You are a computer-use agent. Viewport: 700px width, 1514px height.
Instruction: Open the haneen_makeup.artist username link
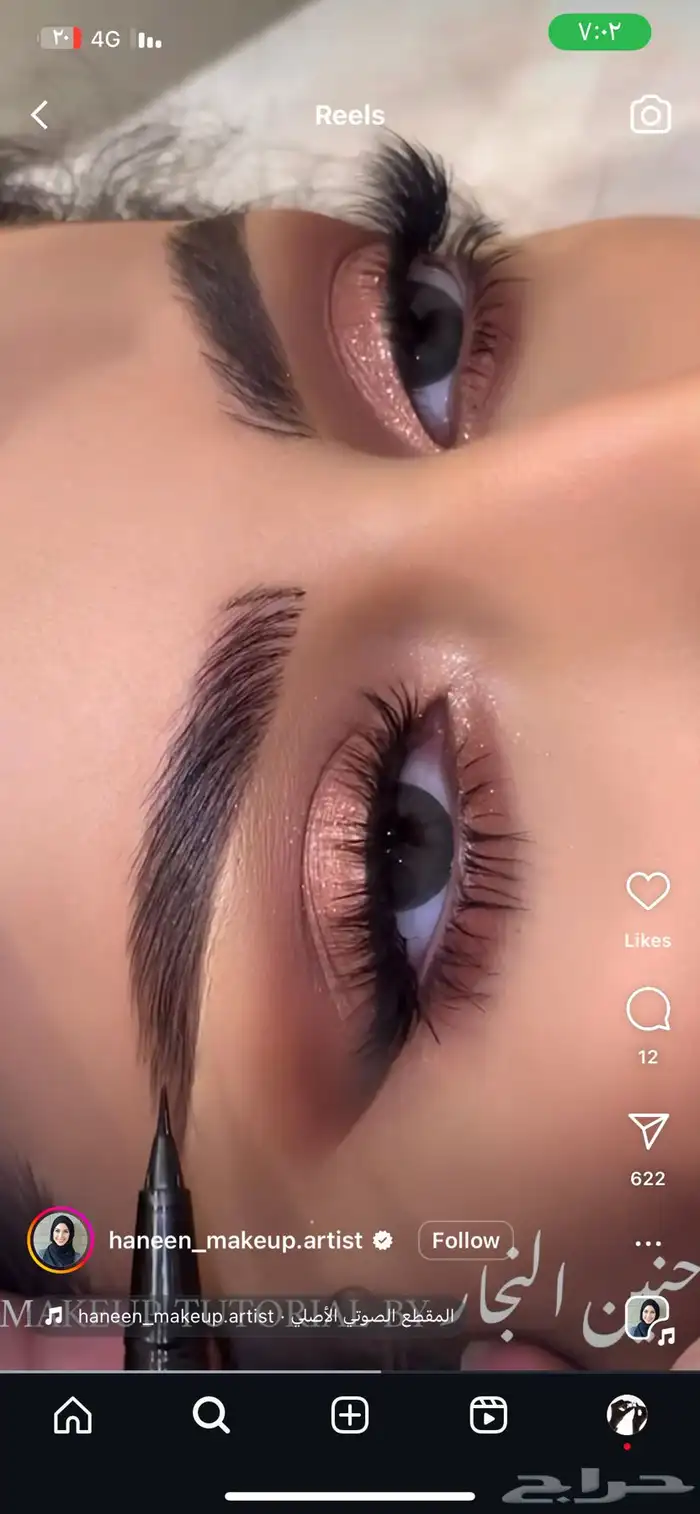[235, 1241]
